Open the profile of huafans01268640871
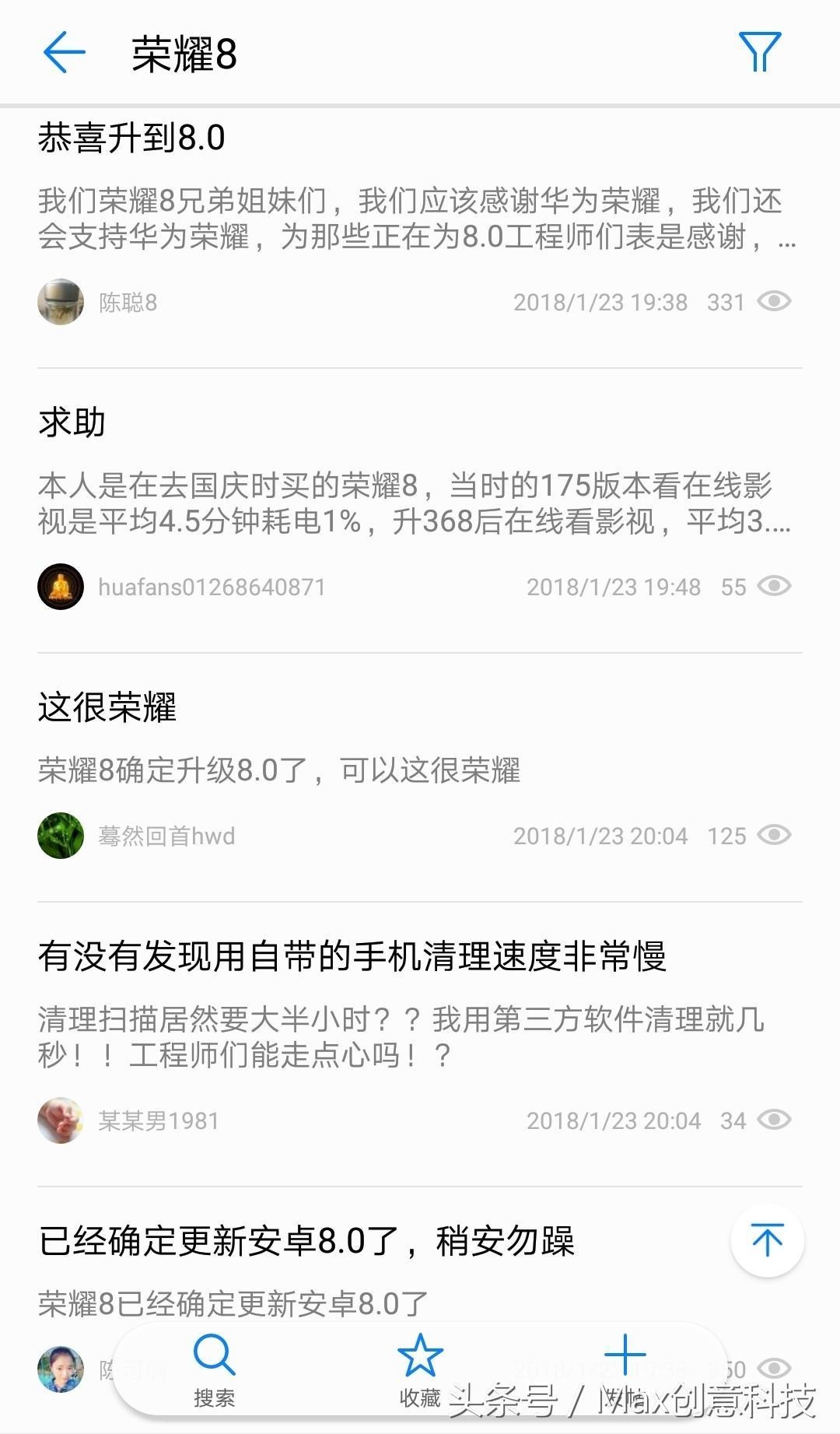Screen dimensions: 840x1434 pyautogui.click(x=212, y=587)
